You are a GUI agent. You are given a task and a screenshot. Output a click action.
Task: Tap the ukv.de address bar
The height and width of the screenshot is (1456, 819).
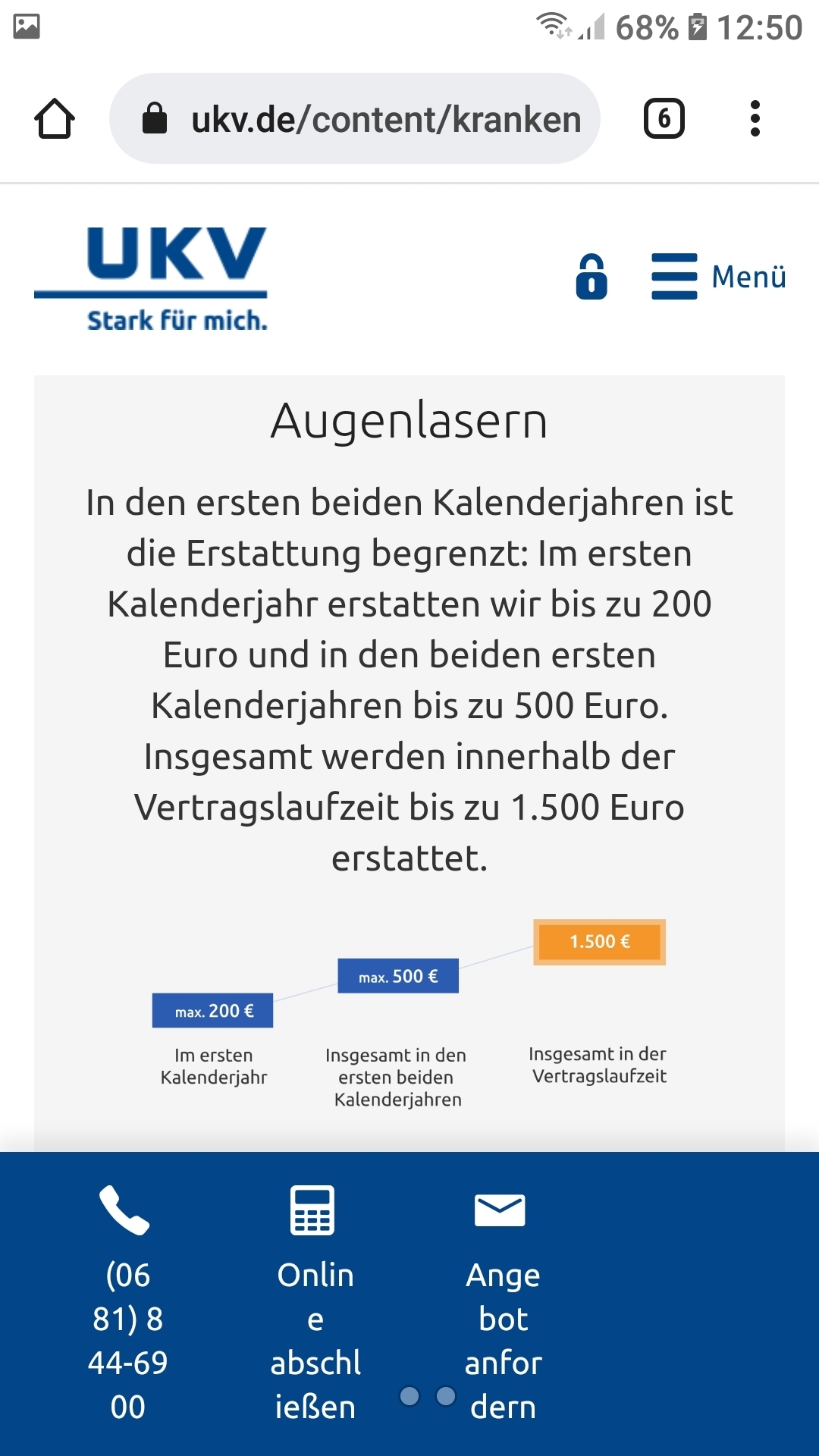click(x=355, y=119)
